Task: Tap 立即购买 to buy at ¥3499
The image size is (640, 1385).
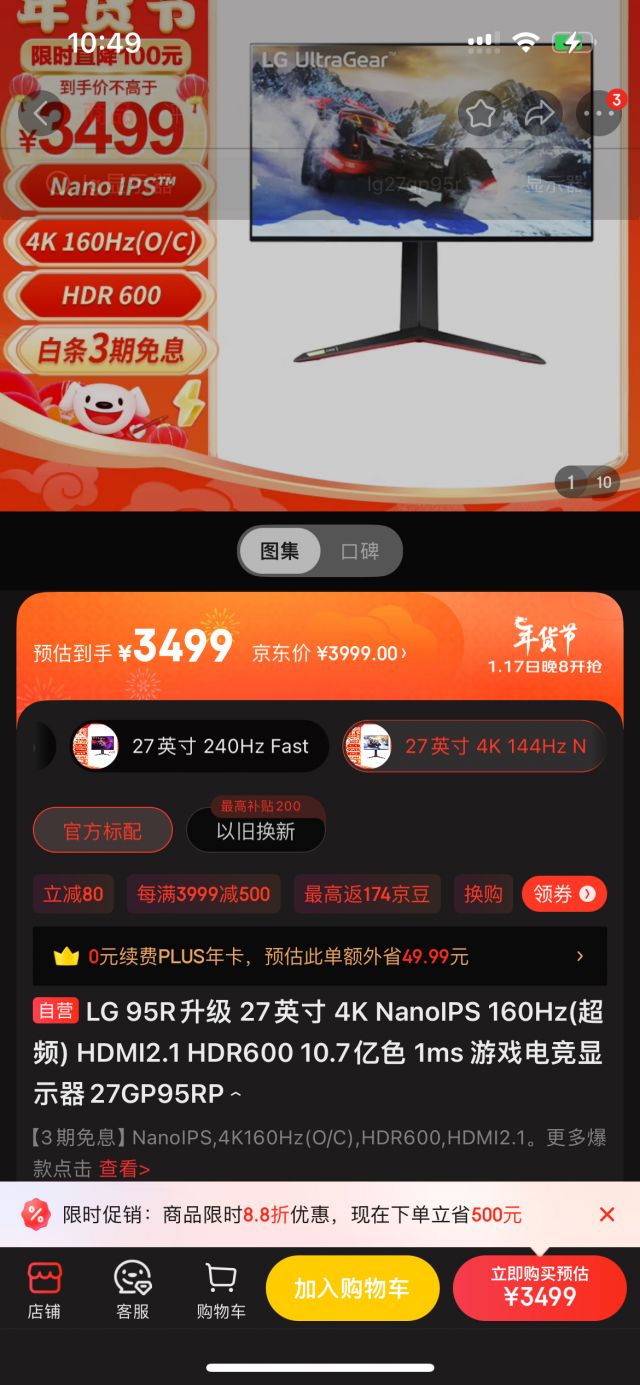Action: pyautogui.click(x=540, y=1288)
